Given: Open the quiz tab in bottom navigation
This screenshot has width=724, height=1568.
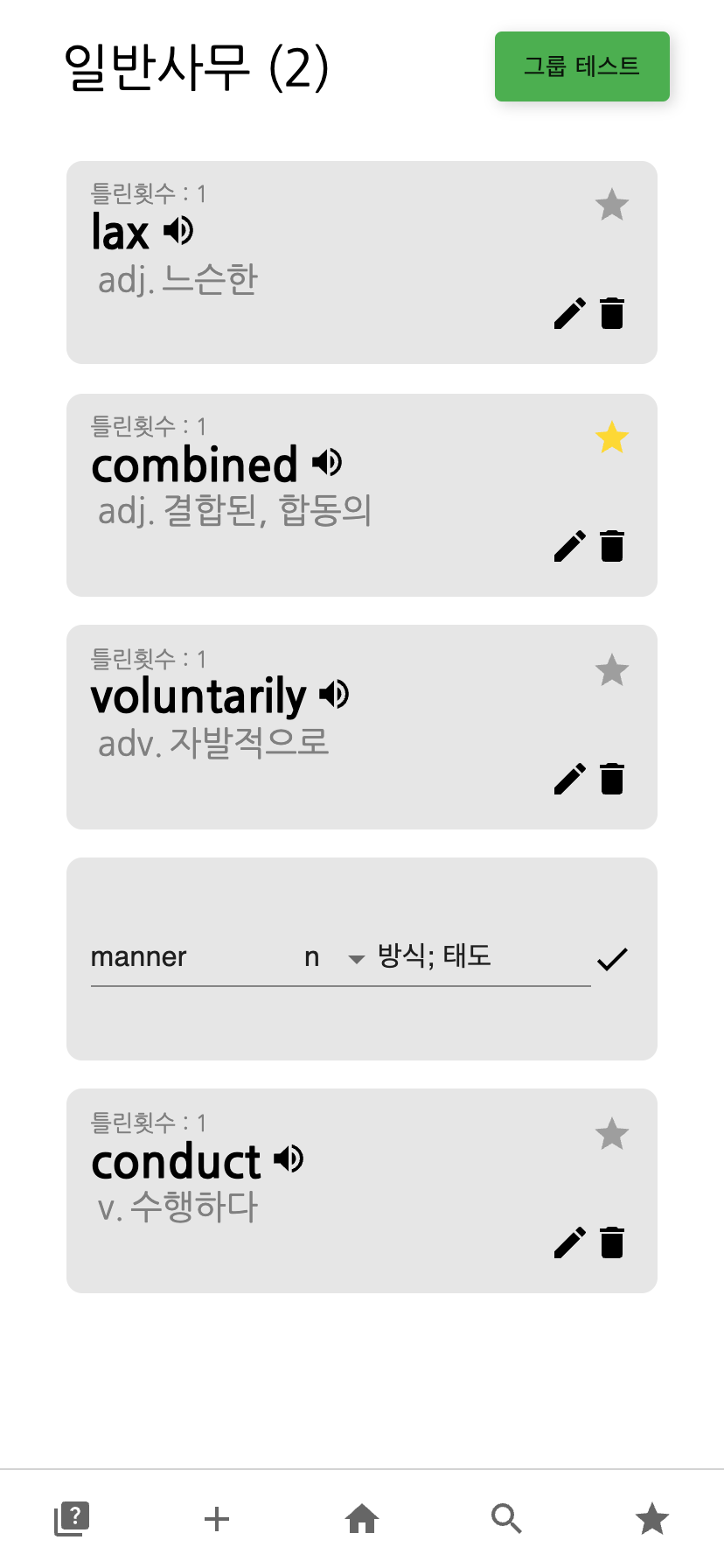Looking at the screenshot, I should [72, 1519].
